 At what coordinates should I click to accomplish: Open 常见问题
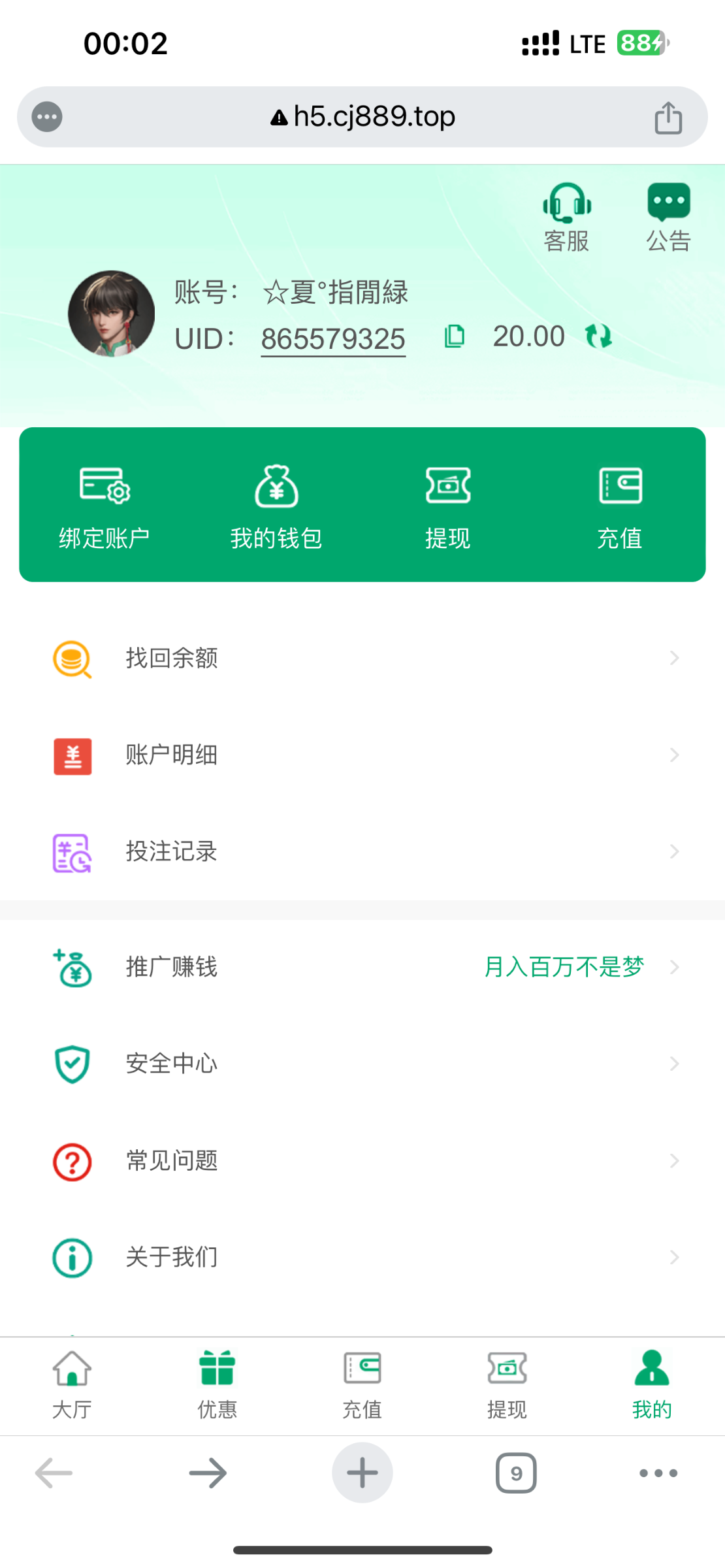362,1160
